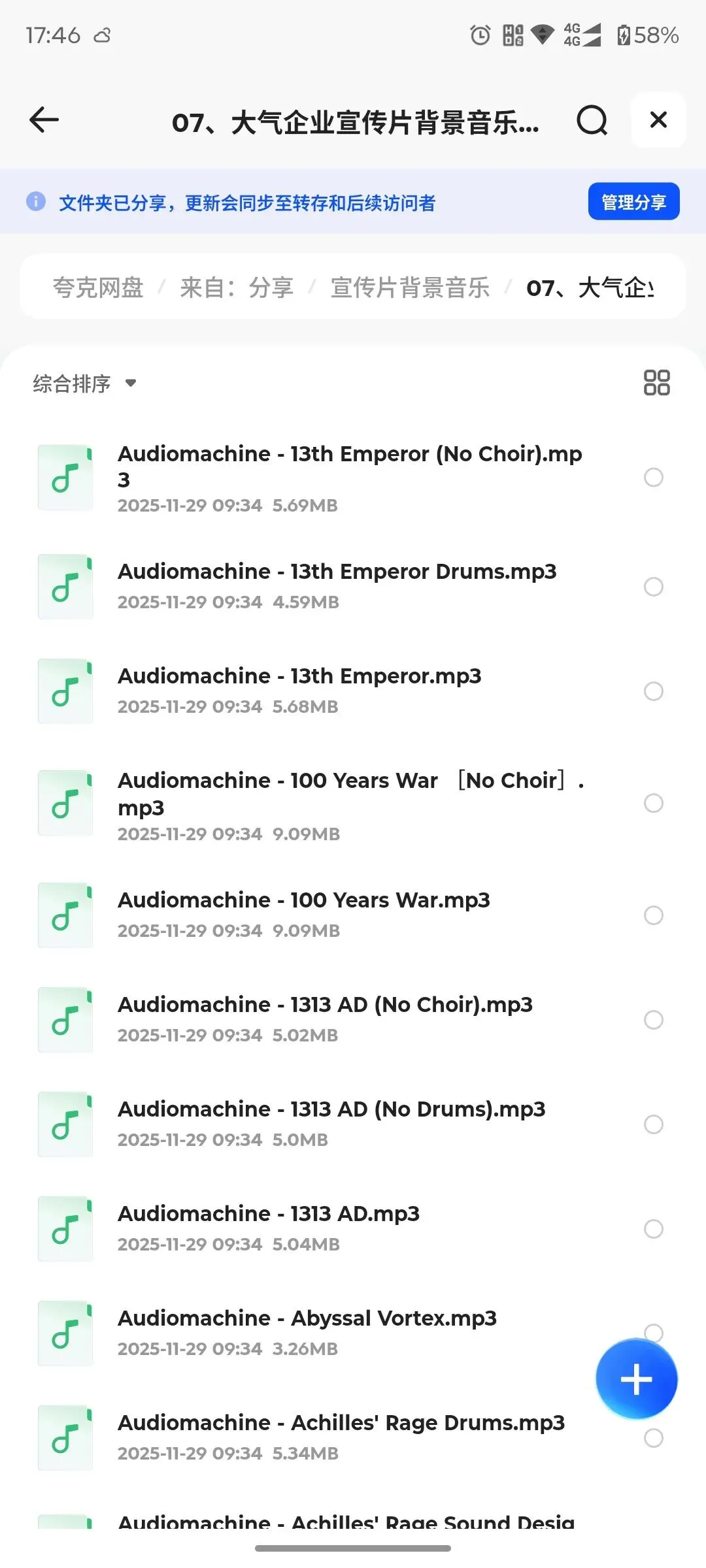Viewport: 706px width, 1568px height.
Task: Open Audiomachine - Abyssal Vortex.mp3
Action: coord(307,1319)
